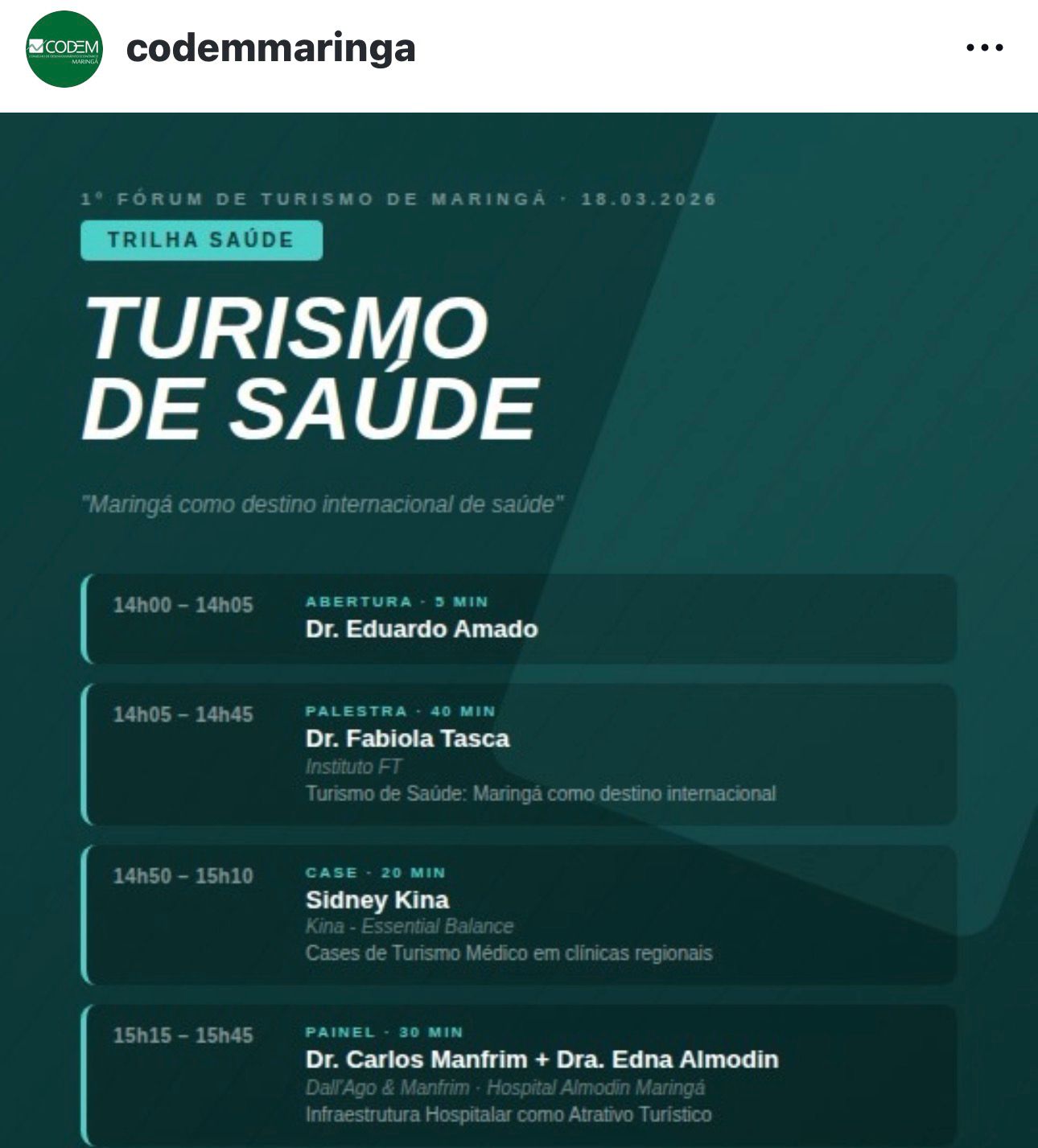Open the three-dot options menu

point(983,48)
